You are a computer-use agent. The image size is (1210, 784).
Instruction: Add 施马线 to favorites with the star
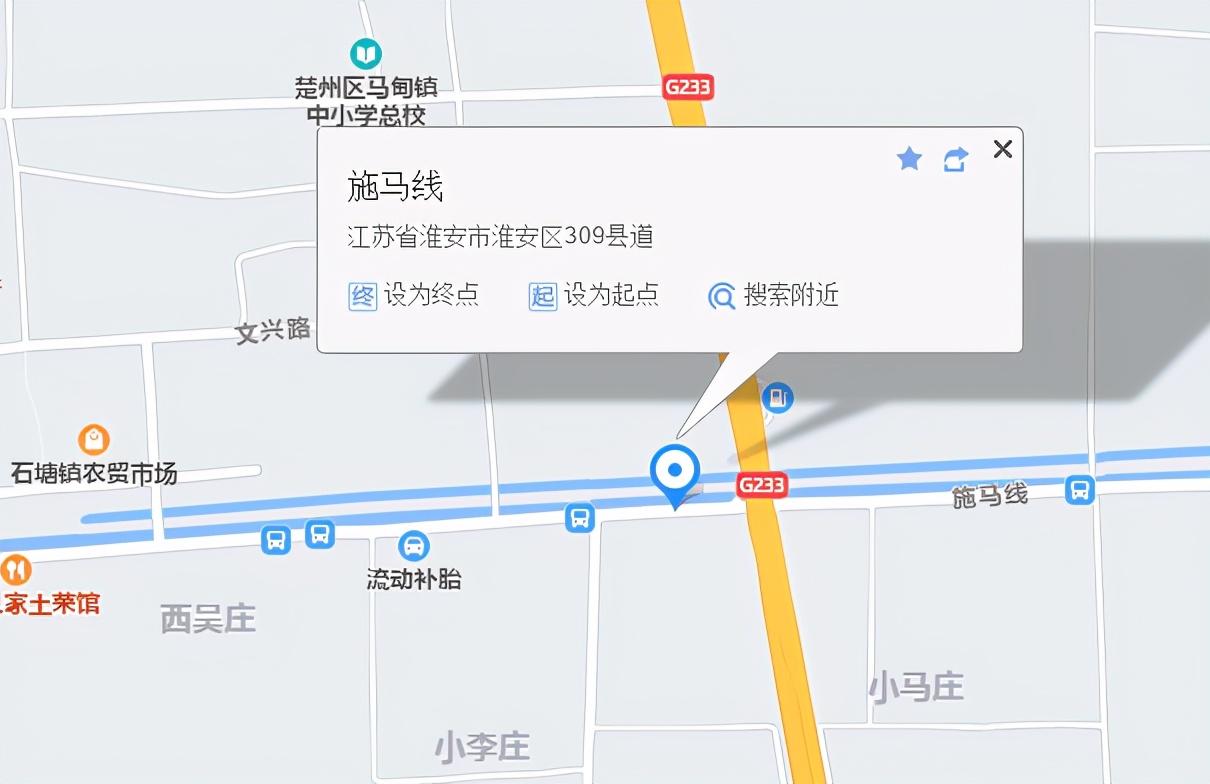pyautogui.click(x=909, y=159)
